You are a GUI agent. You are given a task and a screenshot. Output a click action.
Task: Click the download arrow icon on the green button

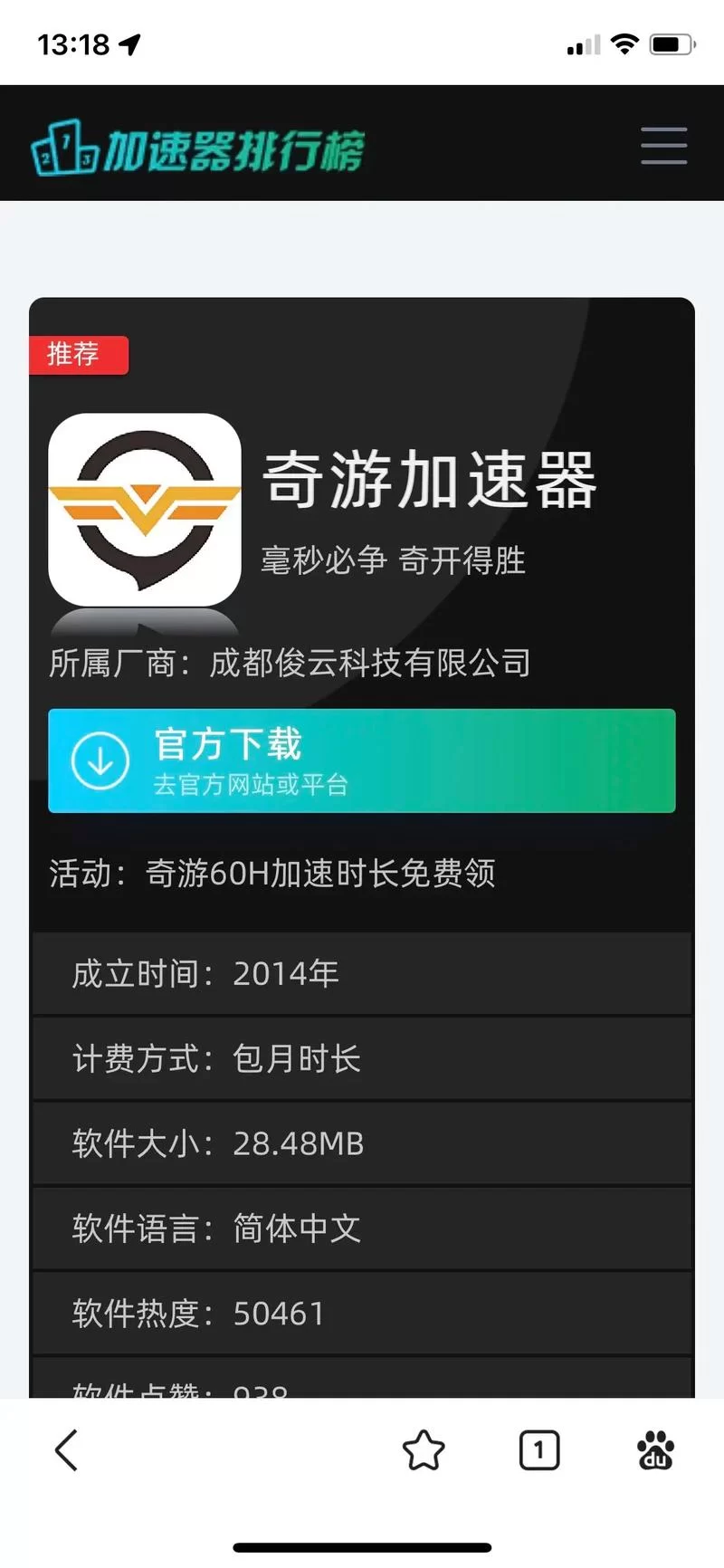(x=100, y=760)
